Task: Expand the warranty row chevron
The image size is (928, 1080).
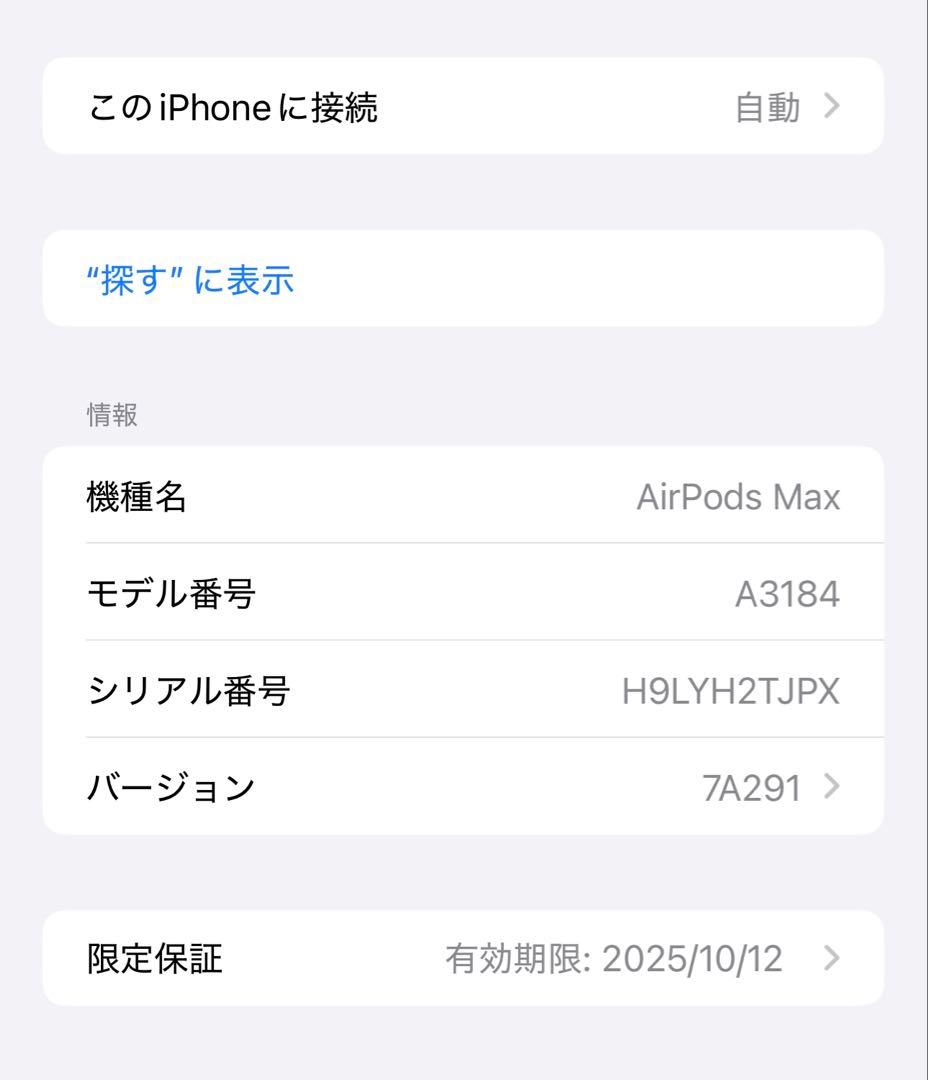Action: pyautogui.click(x=830, y=957)
